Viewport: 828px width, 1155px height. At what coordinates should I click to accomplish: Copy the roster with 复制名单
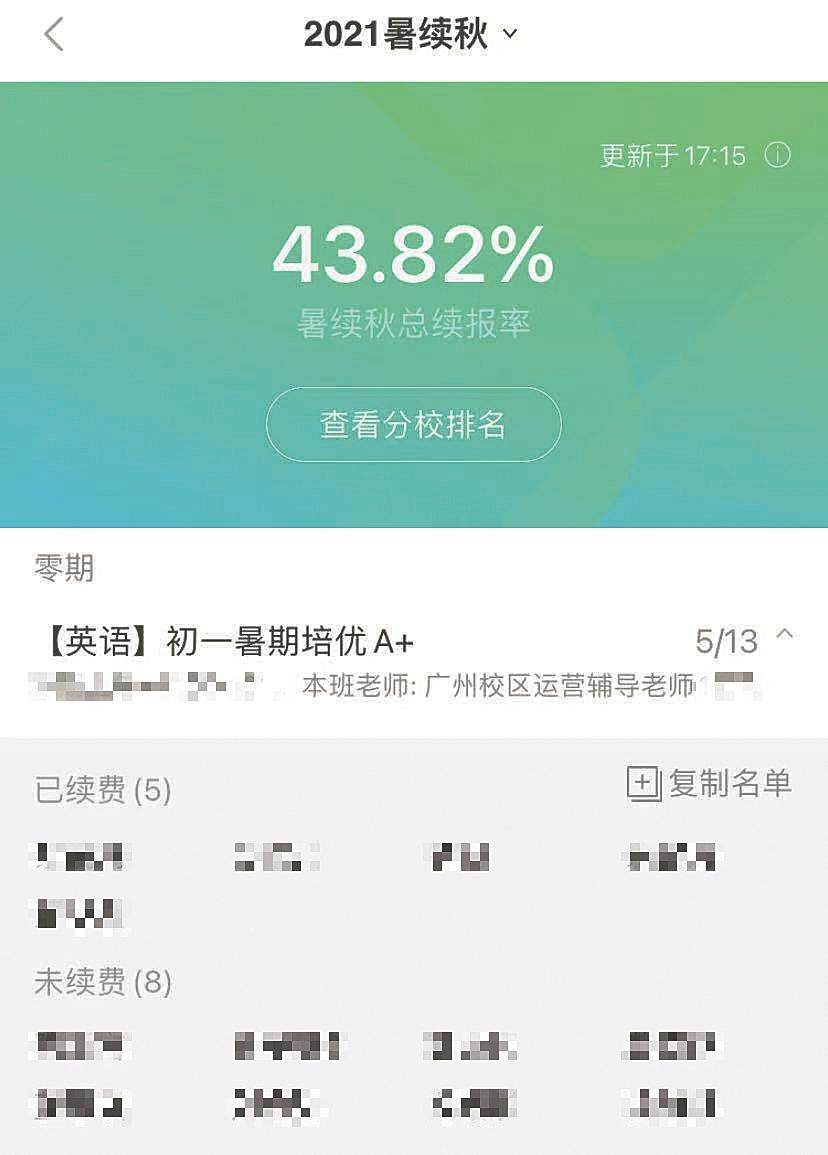[710, 784]
